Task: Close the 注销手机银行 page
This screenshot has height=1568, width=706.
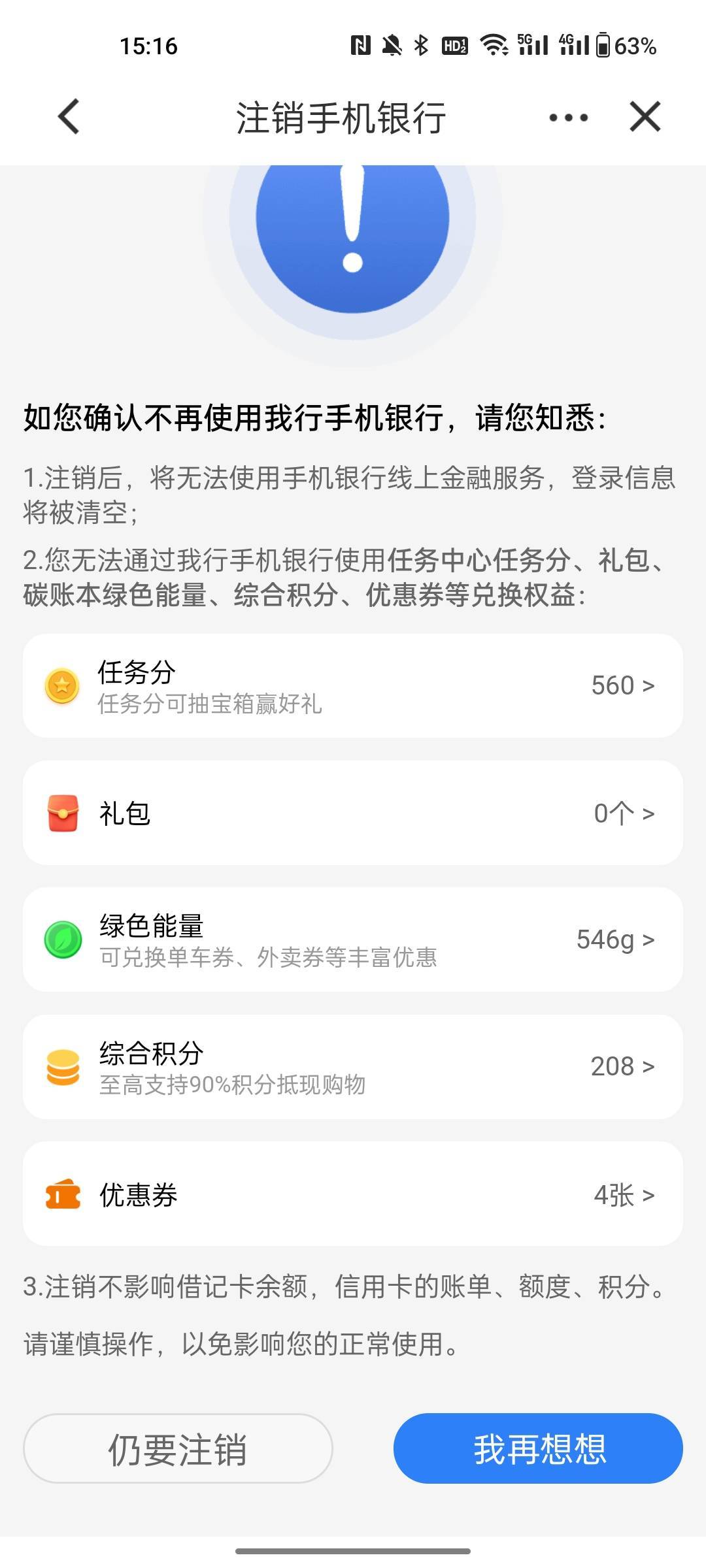Action: (x=645, y=117)
